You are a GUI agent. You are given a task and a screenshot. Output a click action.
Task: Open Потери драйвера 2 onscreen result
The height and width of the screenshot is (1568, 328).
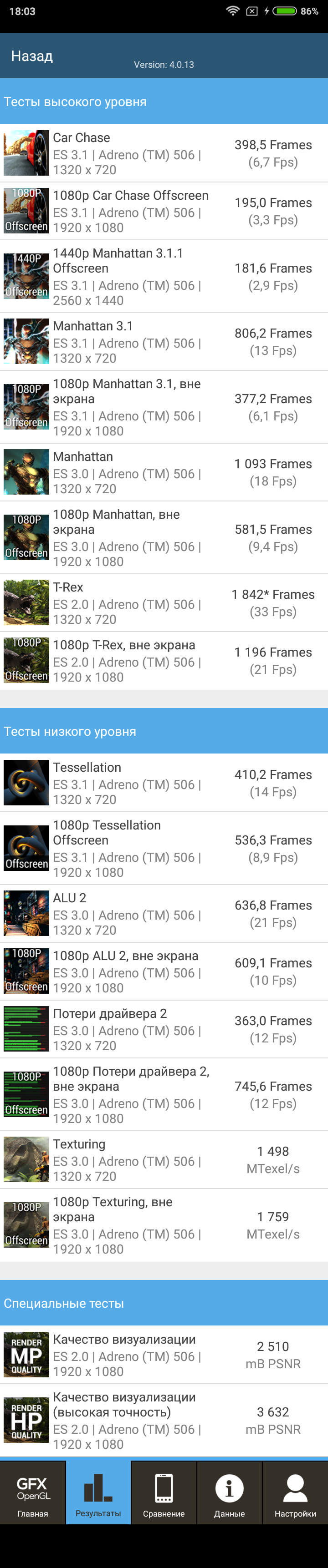point(164,1029)
